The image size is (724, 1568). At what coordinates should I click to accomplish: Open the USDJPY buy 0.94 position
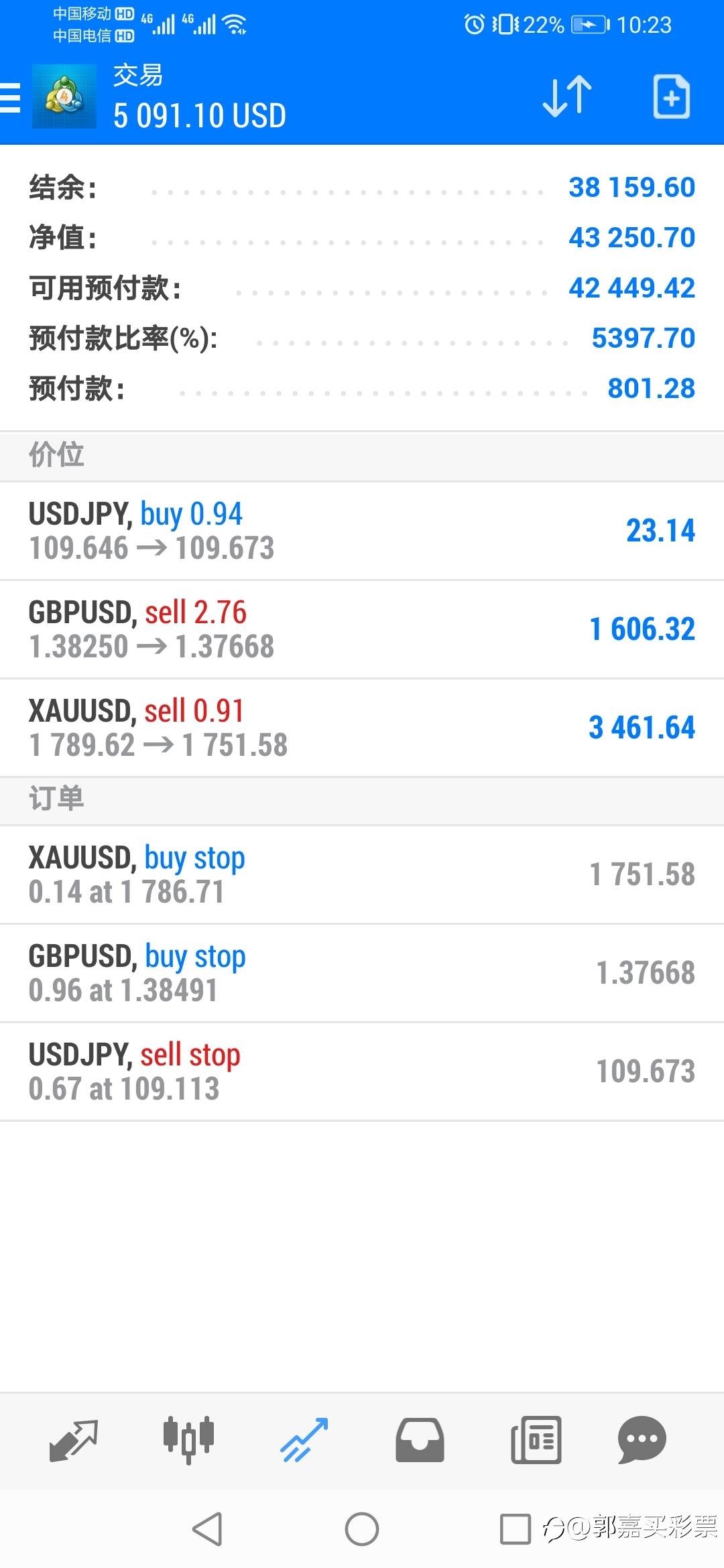pos(362,531)
